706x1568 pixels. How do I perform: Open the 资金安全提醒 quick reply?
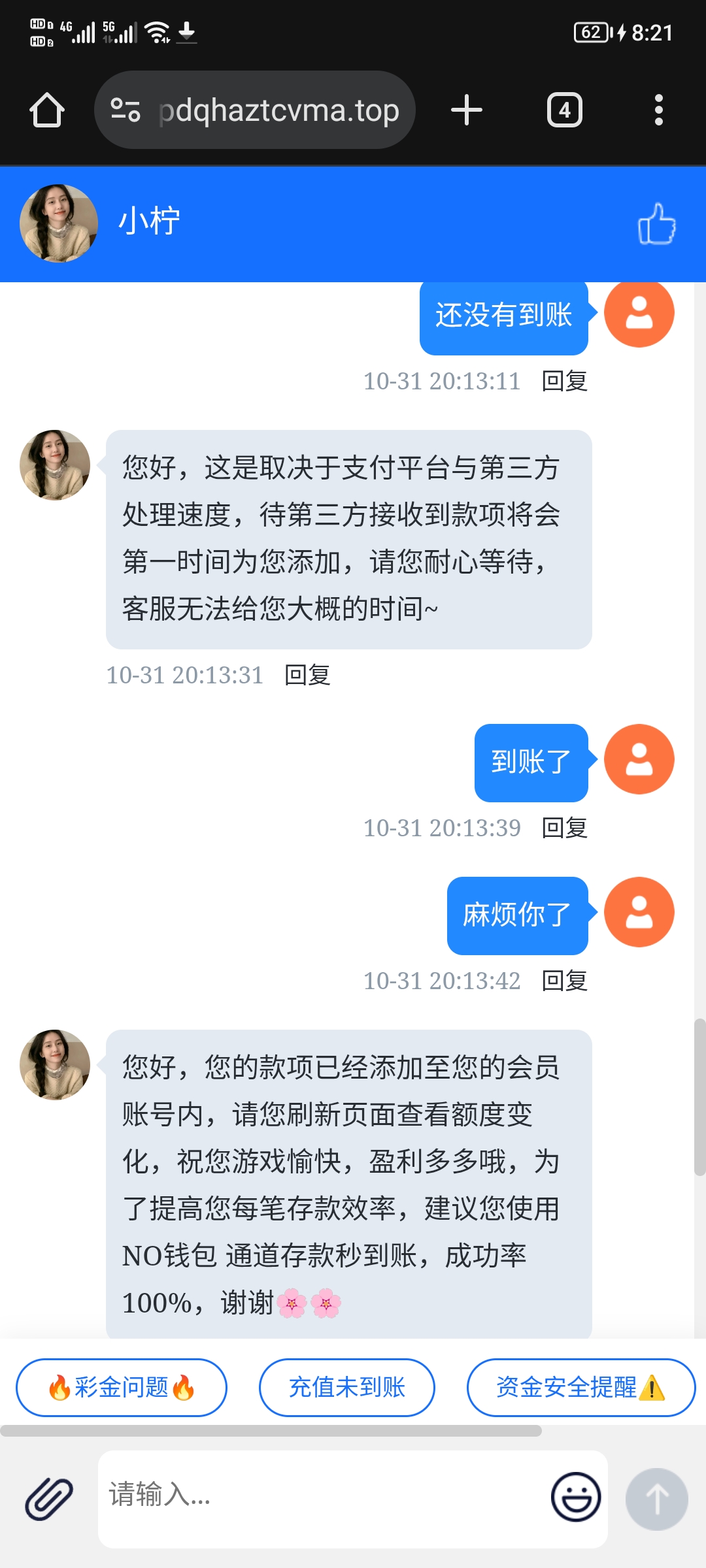[x=580, y=1387]
